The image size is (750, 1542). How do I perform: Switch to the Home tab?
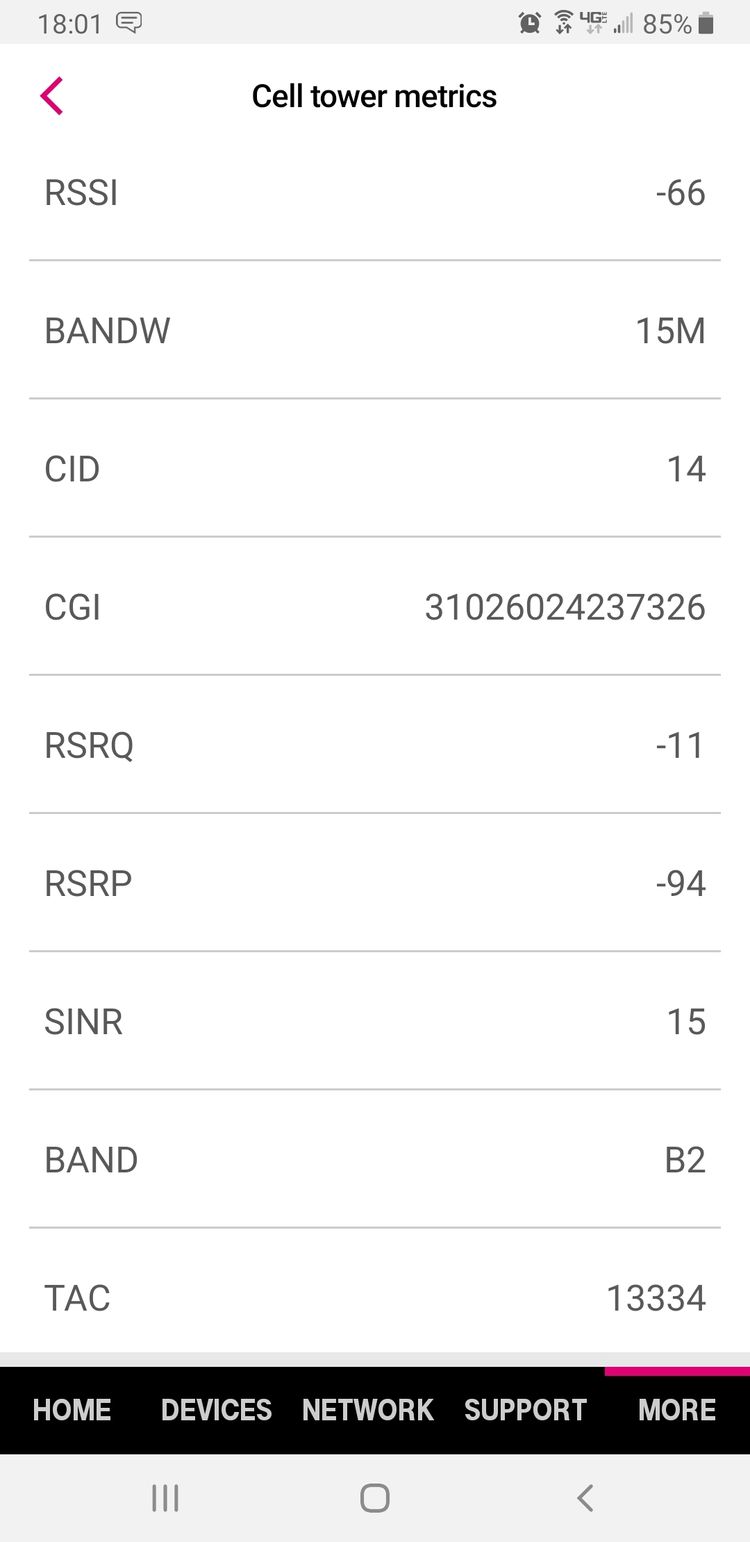[x=72, y=1410]
